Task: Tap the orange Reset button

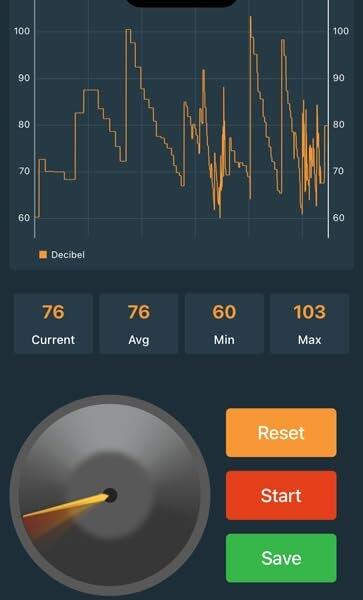Action: coord(281,432)
